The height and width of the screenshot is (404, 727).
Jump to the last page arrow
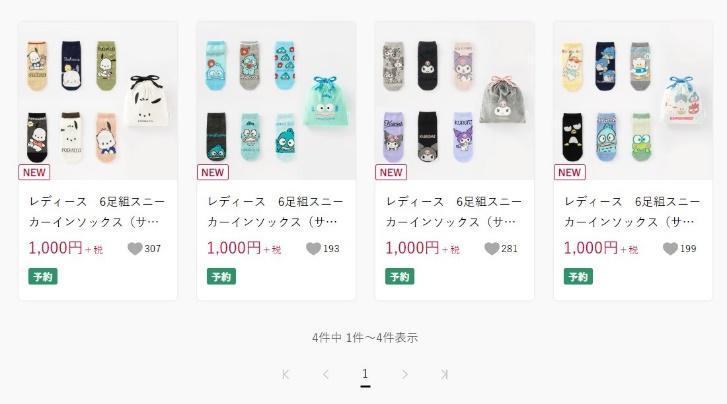pyautogui.click(x=444, y=374)
